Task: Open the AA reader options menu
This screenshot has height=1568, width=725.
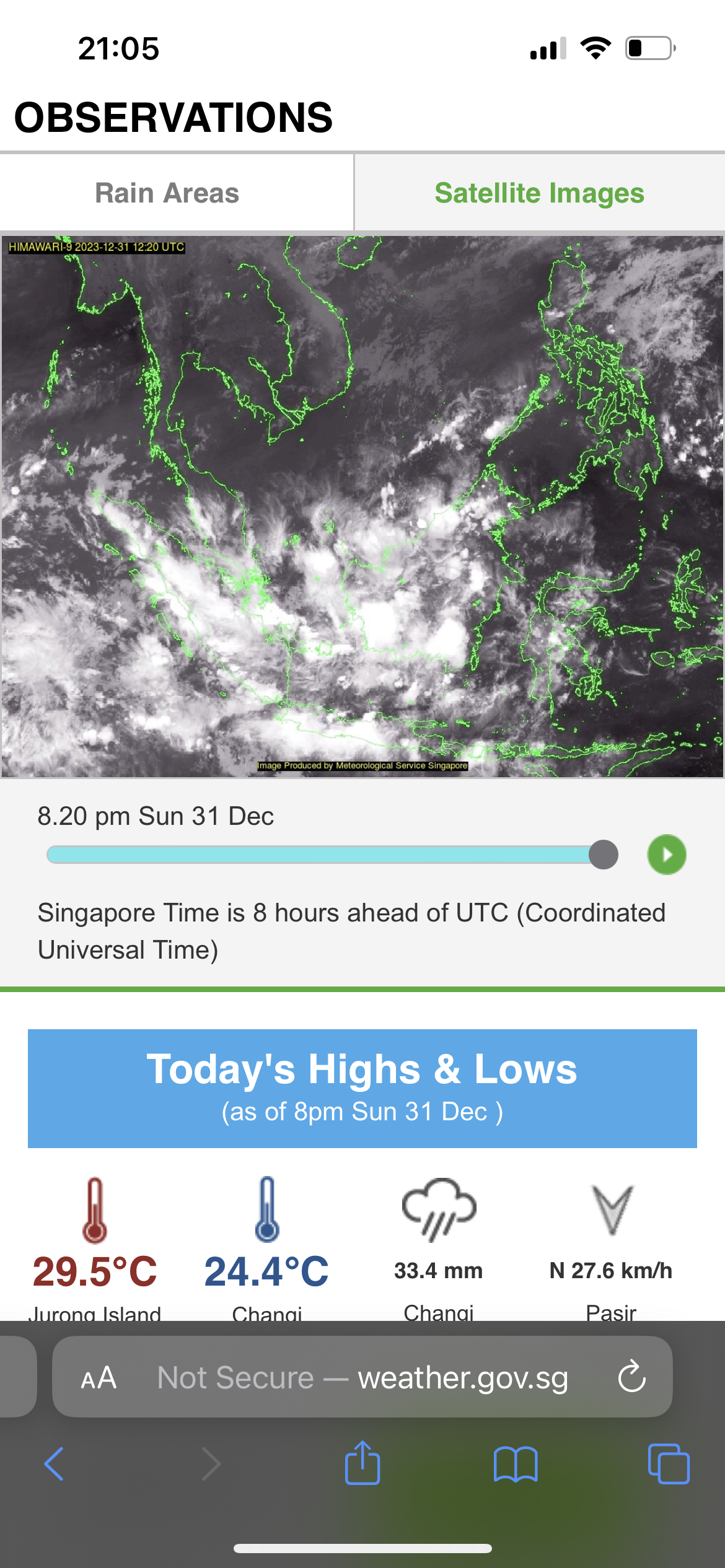Action: coord(99,1378)
